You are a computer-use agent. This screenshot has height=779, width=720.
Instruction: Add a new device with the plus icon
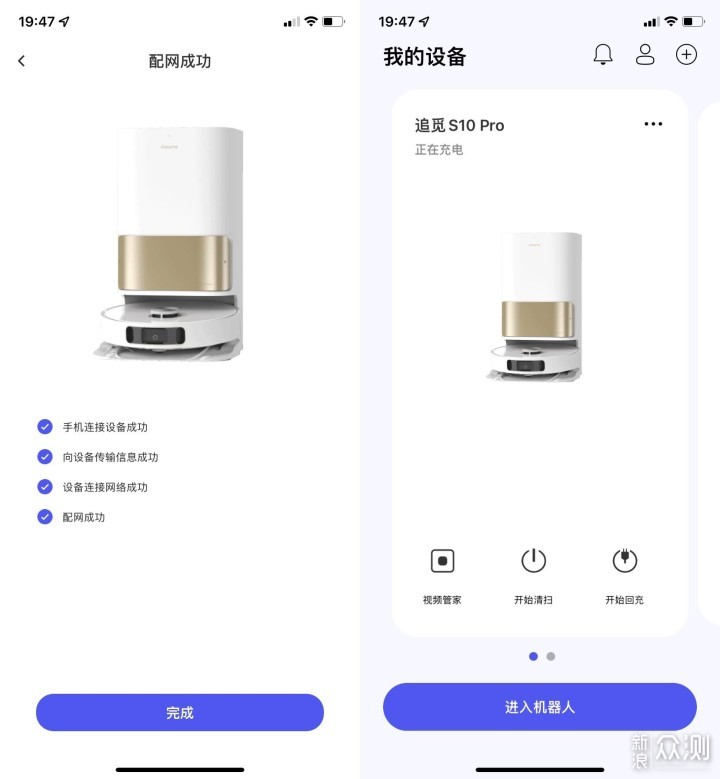(686, 55)
